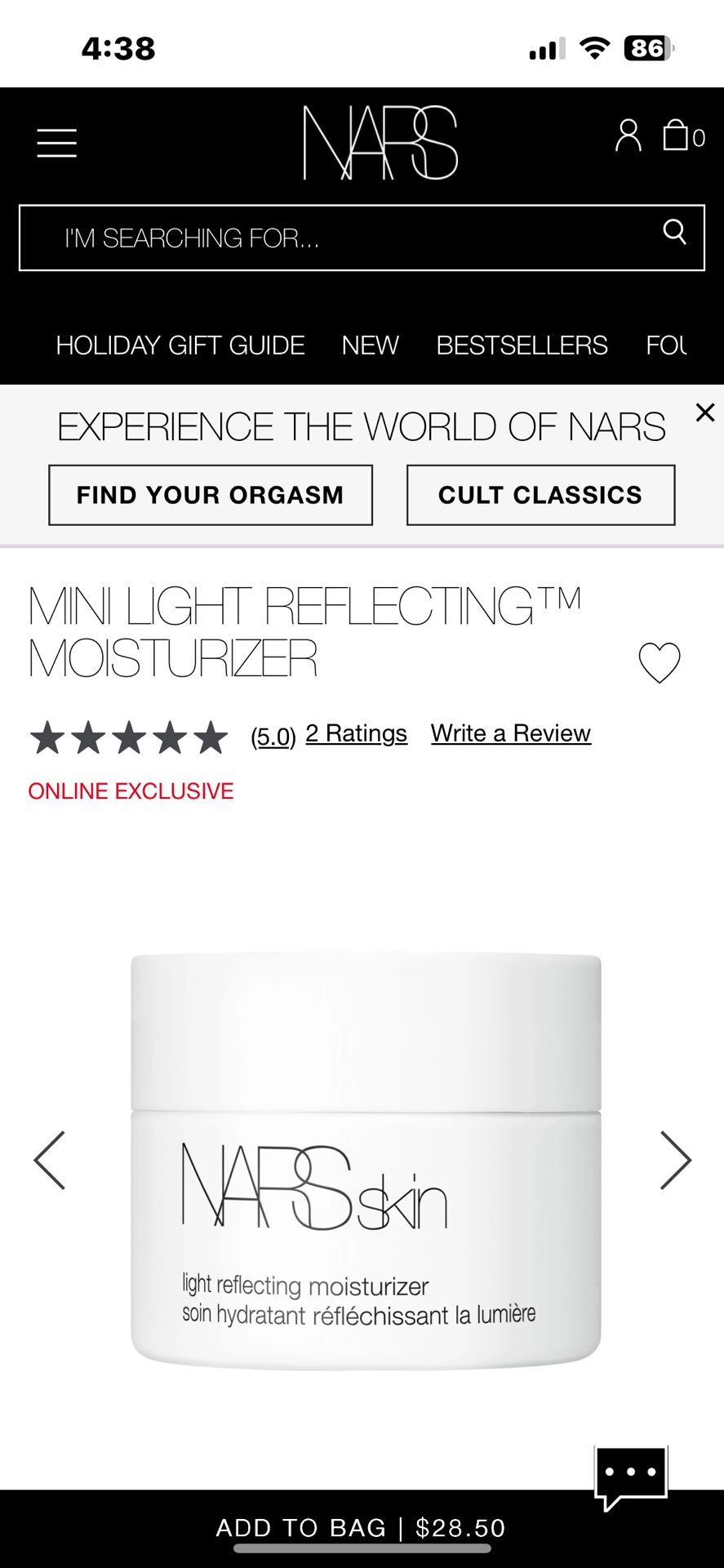Select the Find Your Orgasm button

pos(211,495)
